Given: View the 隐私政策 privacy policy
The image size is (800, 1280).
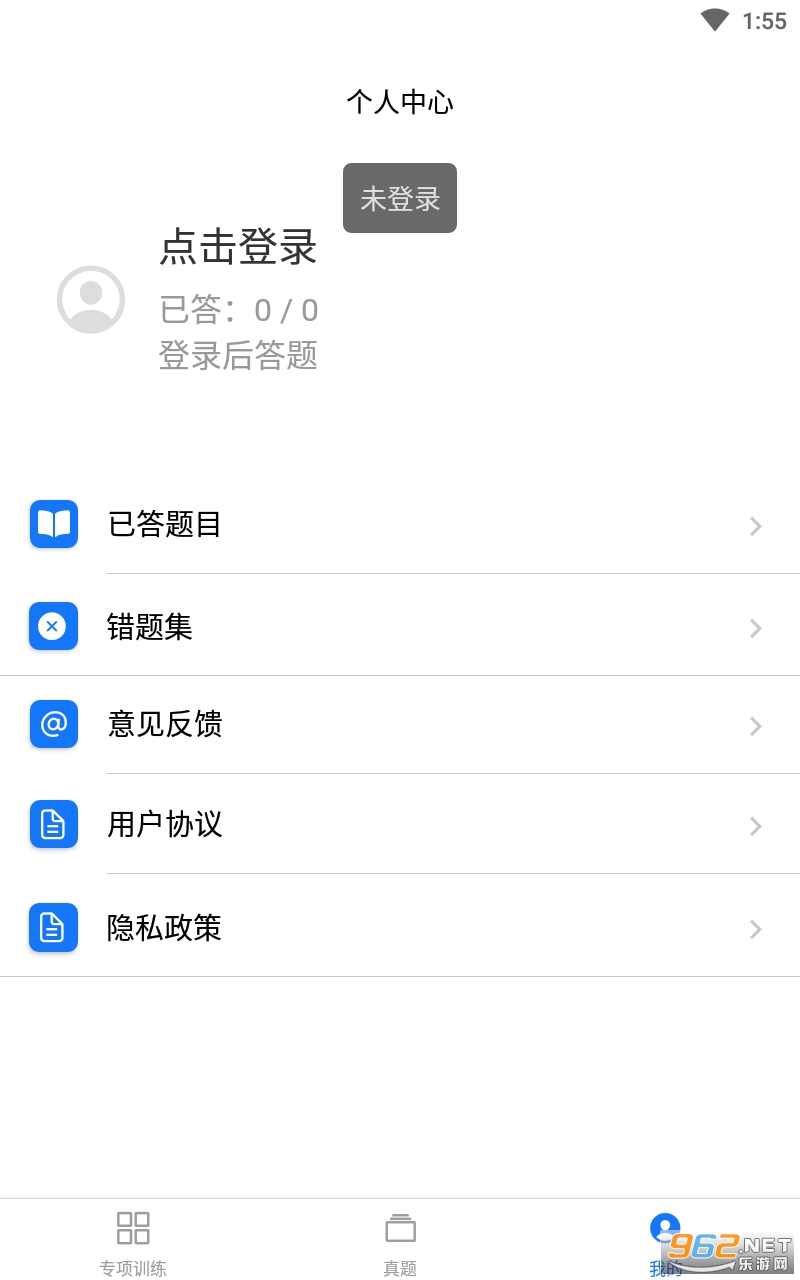Looking at the screenshot, I should point(400,928).
